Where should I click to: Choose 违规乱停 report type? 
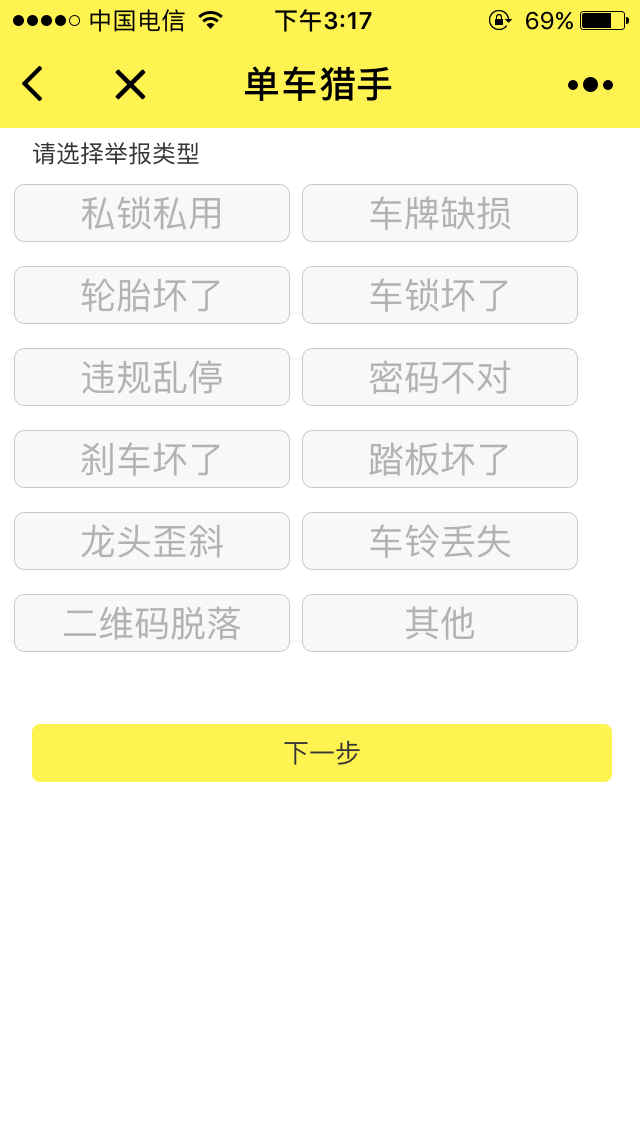[152, 377]
